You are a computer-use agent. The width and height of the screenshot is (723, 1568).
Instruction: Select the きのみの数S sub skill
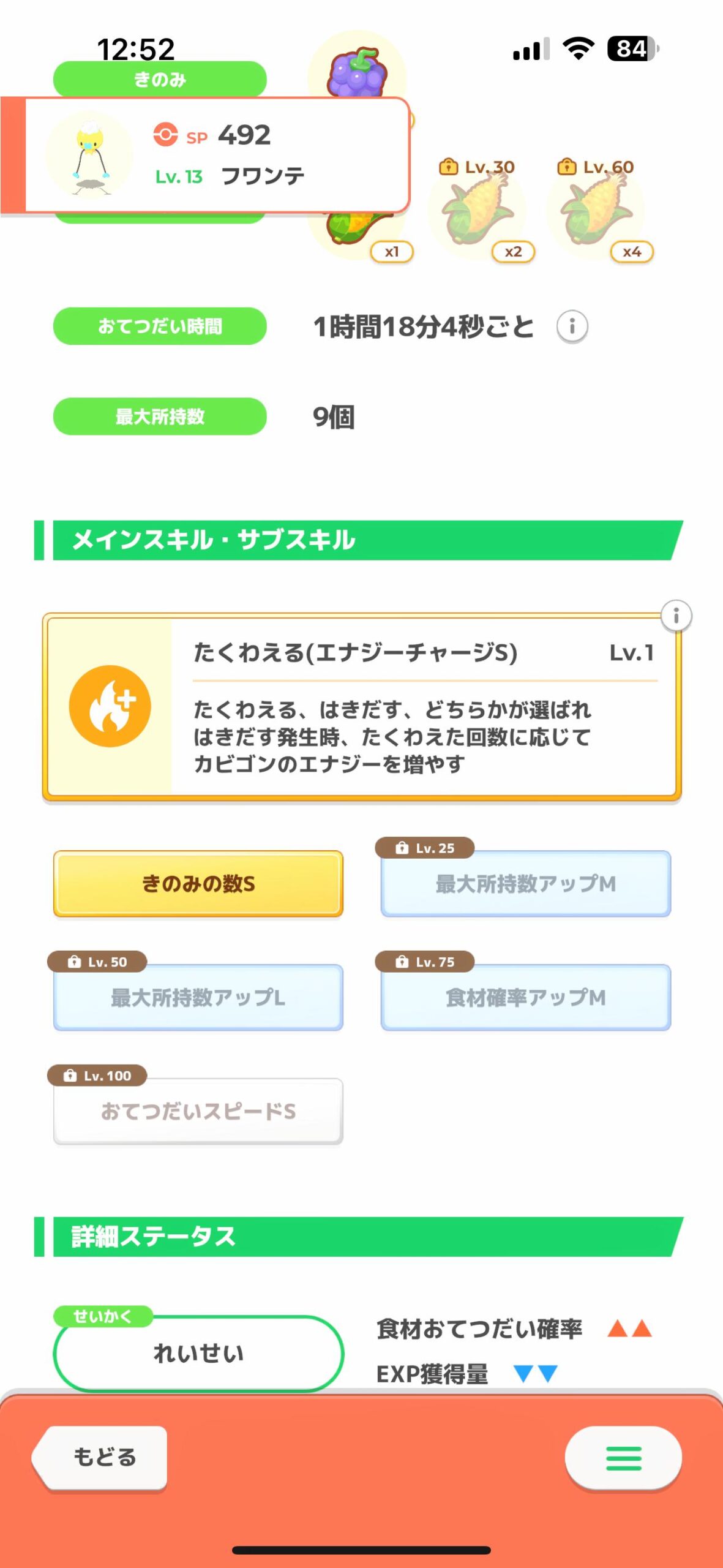[198, 884]
